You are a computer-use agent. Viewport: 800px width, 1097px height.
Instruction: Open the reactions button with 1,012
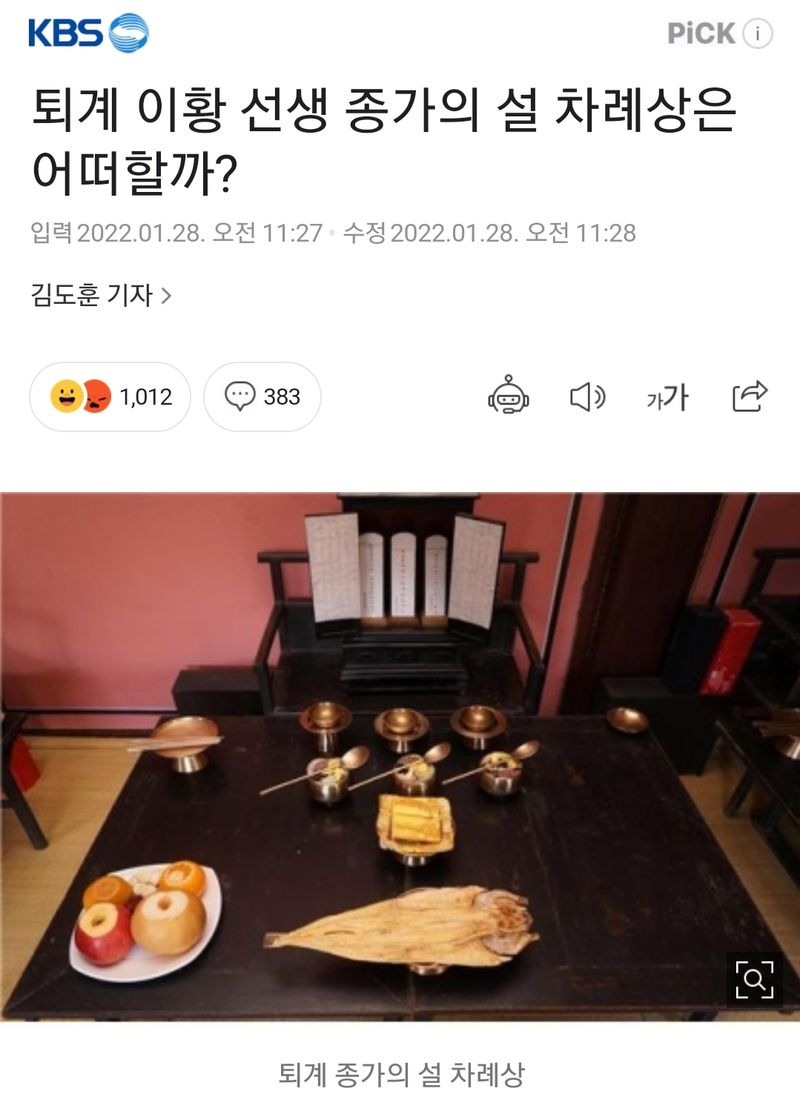(x=110, y=397)
